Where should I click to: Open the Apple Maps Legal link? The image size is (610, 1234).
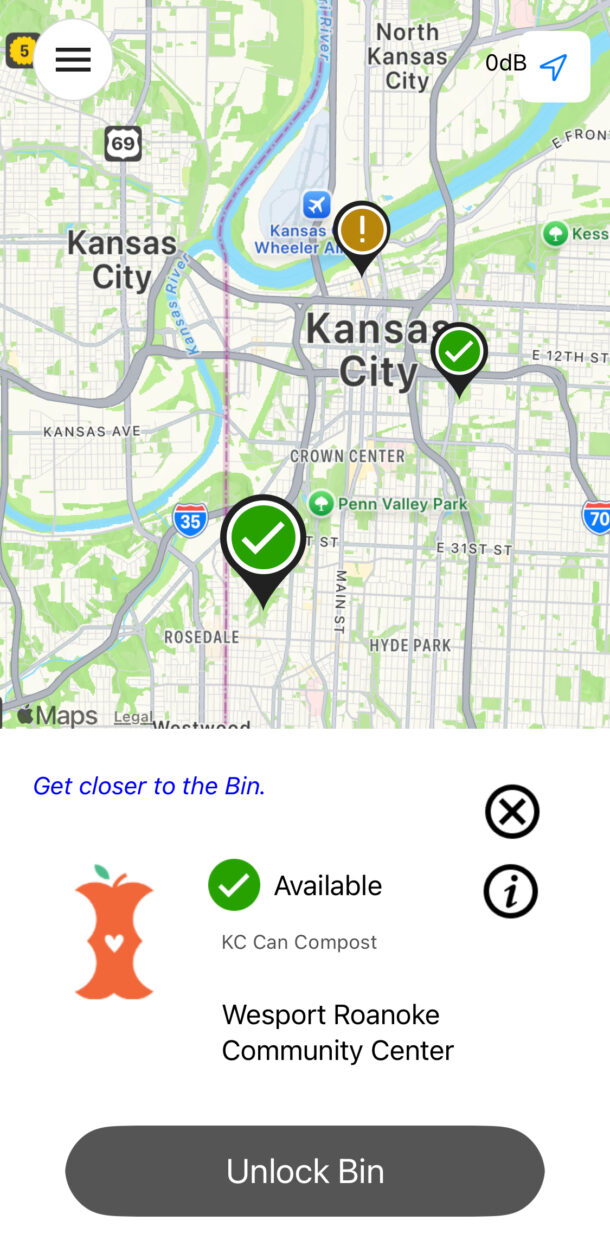[132, 717]
